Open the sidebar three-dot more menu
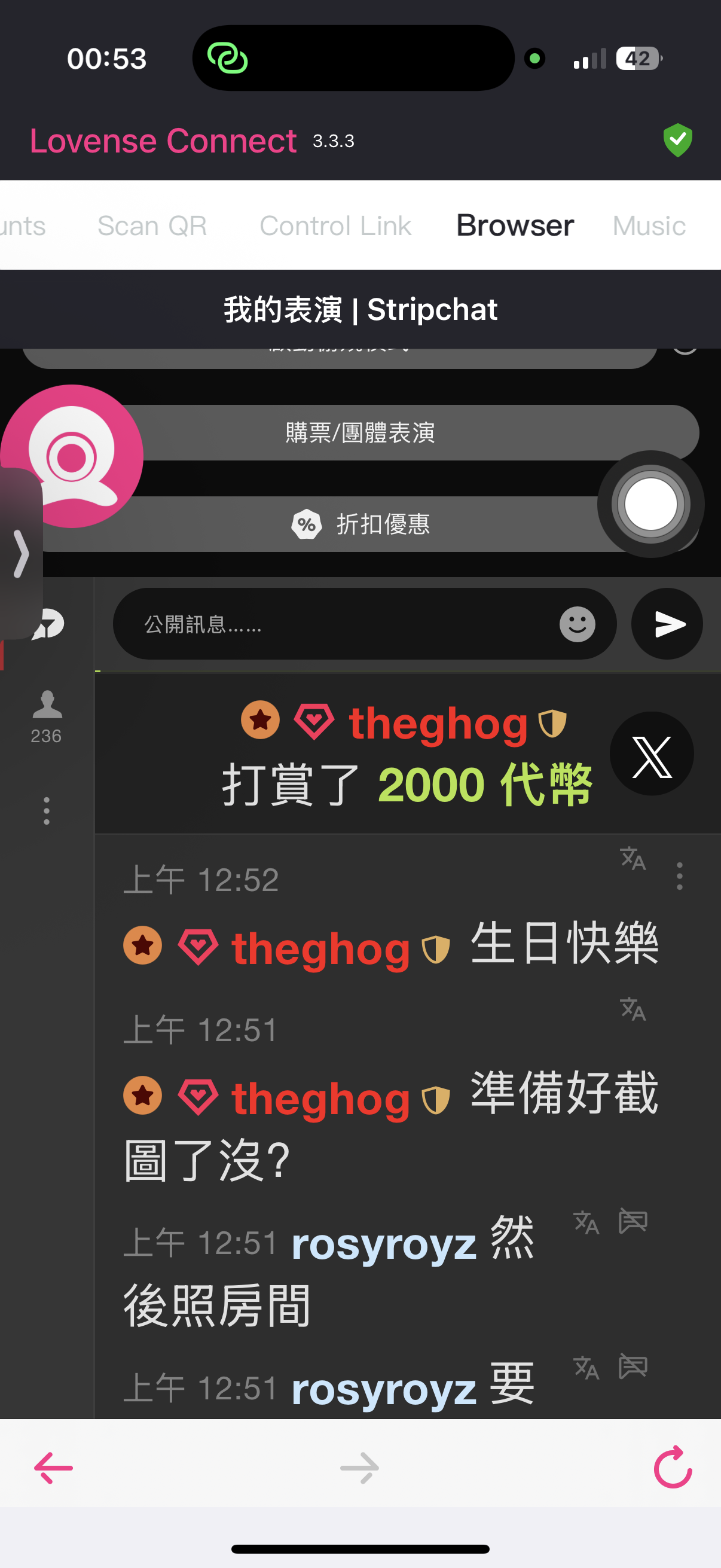721x1568 pixels. (x=46, y=810)
